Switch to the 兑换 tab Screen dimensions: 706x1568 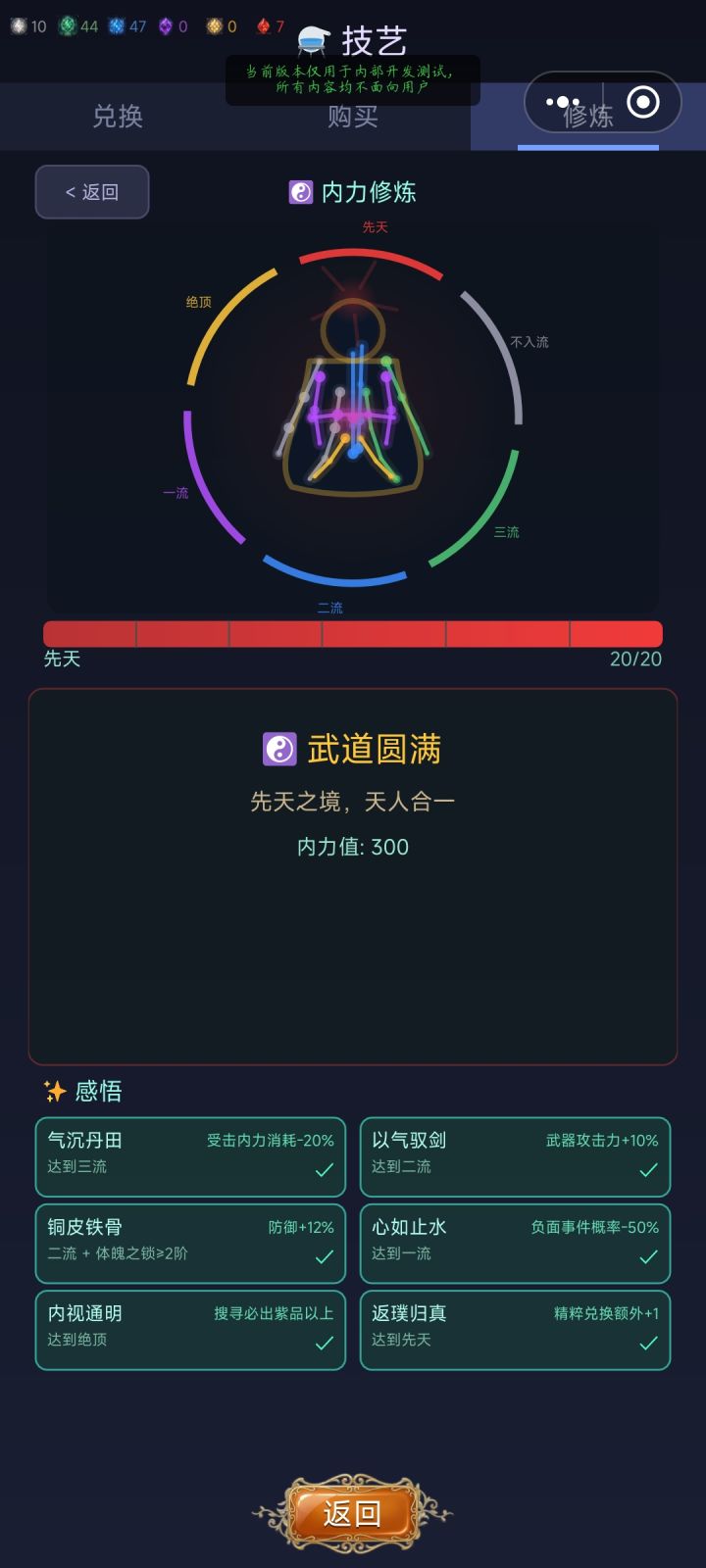pos(118,117)
